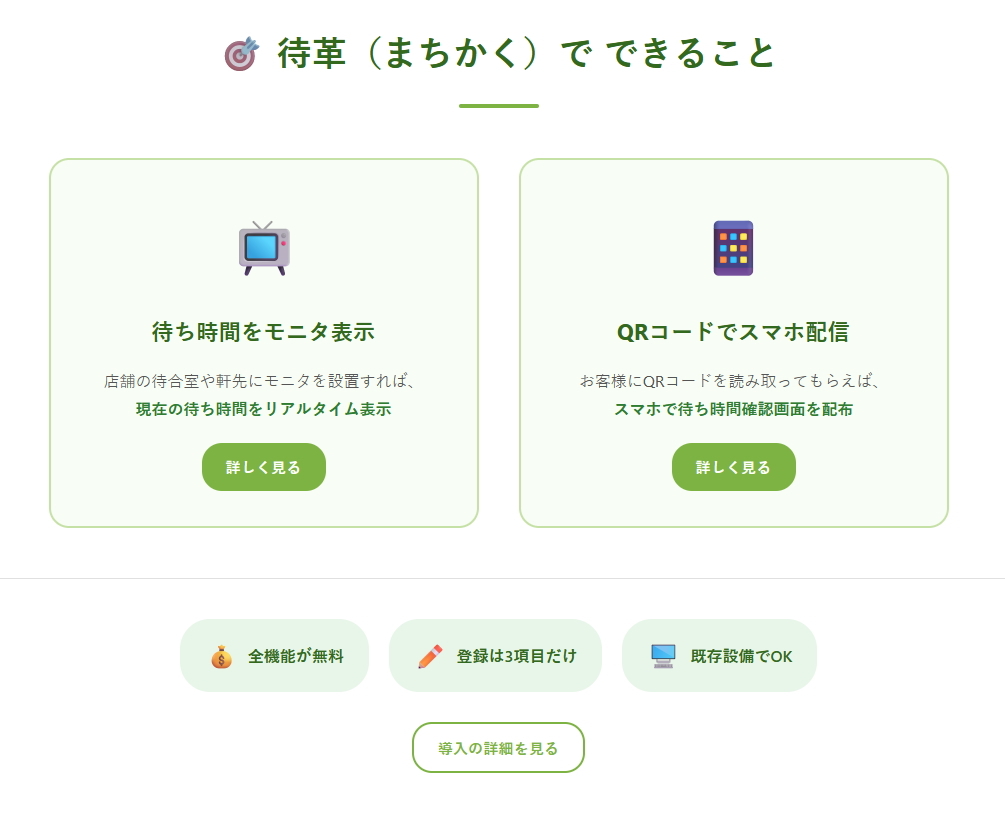Tap 詳しく見る under 待ち時間をモニタ表示

pyautogui.click(x=263, y=467)
